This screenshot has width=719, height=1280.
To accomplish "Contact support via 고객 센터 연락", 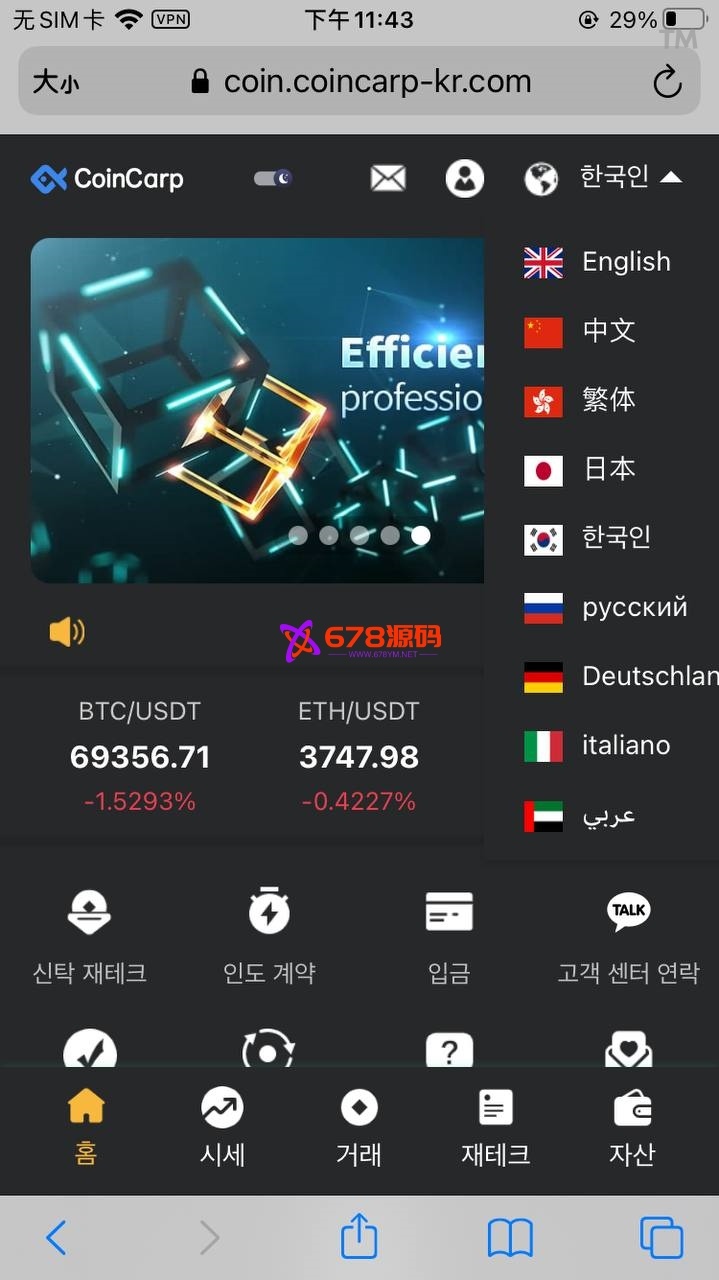I will (x=628, y=936).
